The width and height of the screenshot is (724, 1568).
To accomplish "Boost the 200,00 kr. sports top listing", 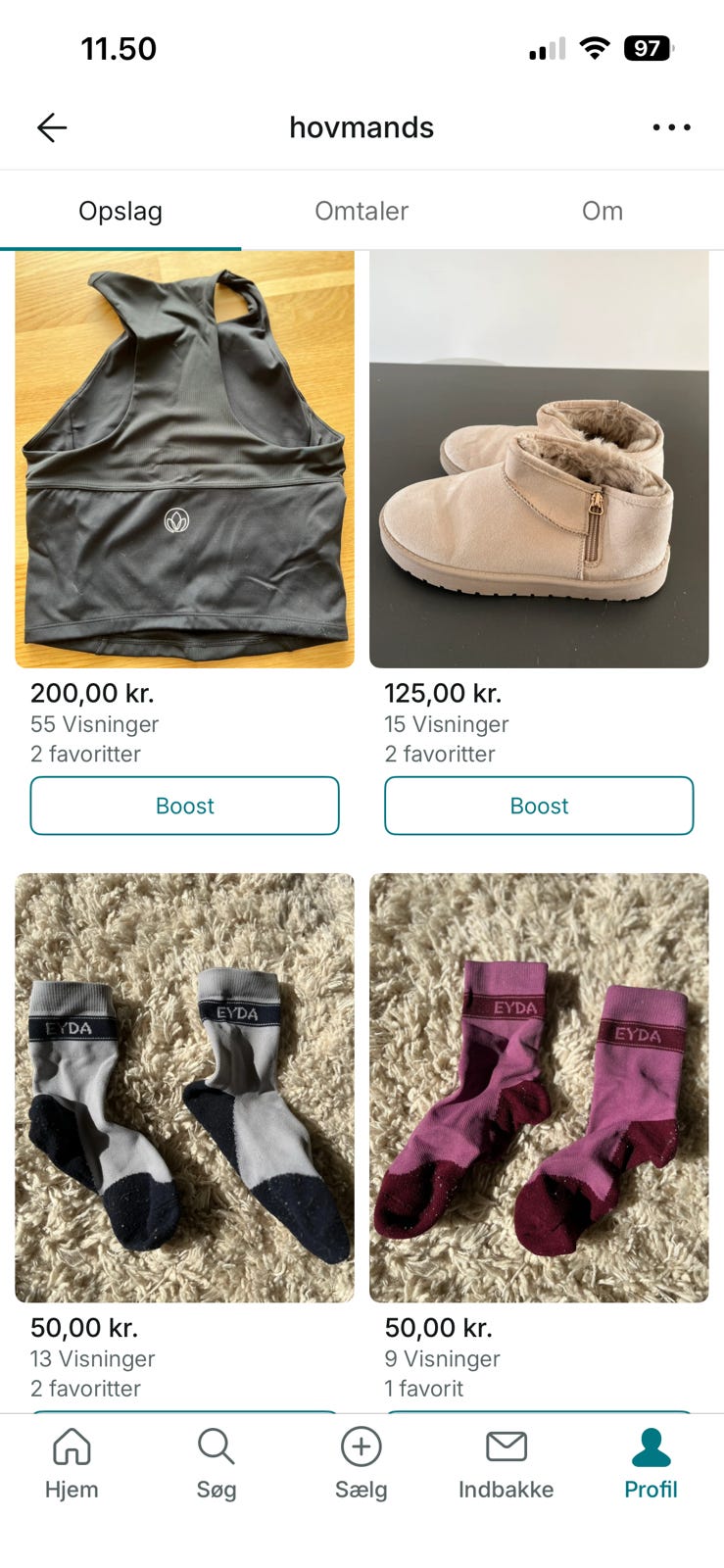I will click(x=184, y=806).
